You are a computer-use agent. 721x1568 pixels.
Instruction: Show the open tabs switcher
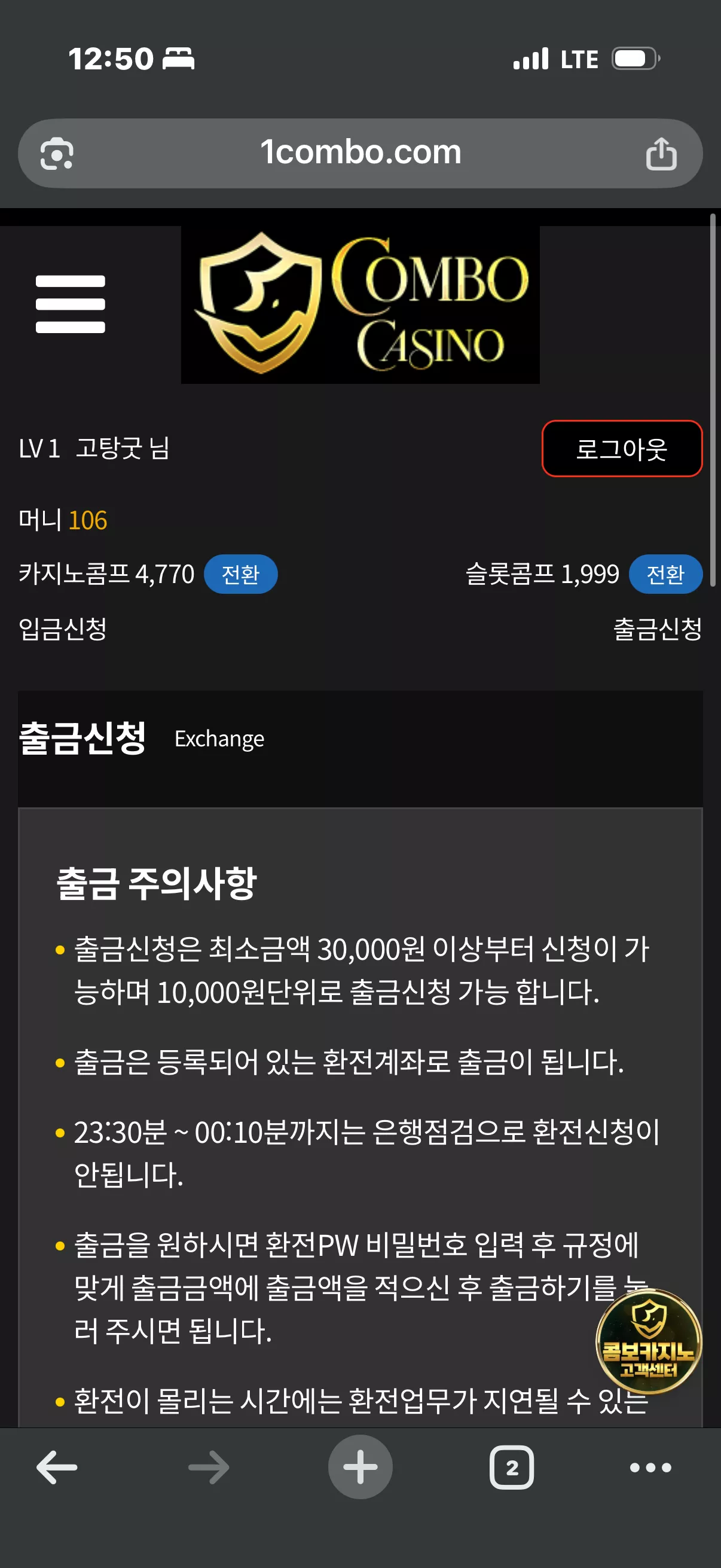coord(512,1468)
